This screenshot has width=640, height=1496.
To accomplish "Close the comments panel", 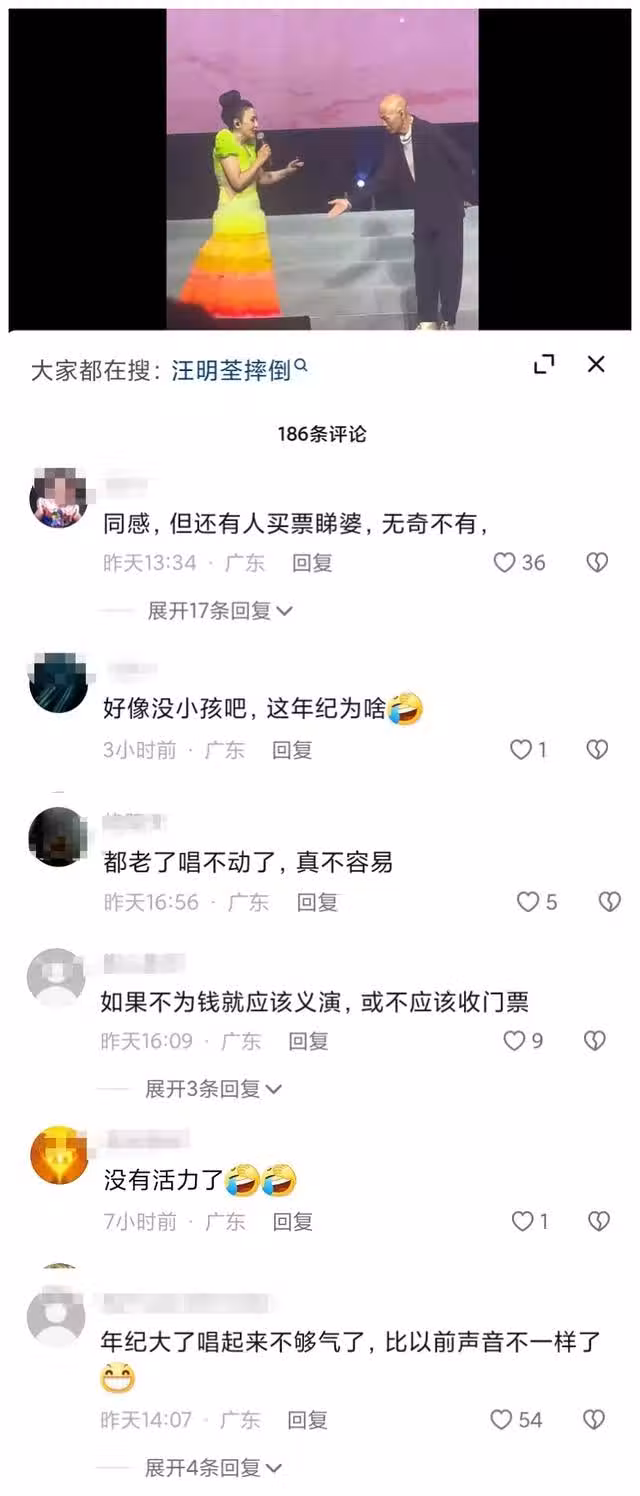I will [596, 365].
